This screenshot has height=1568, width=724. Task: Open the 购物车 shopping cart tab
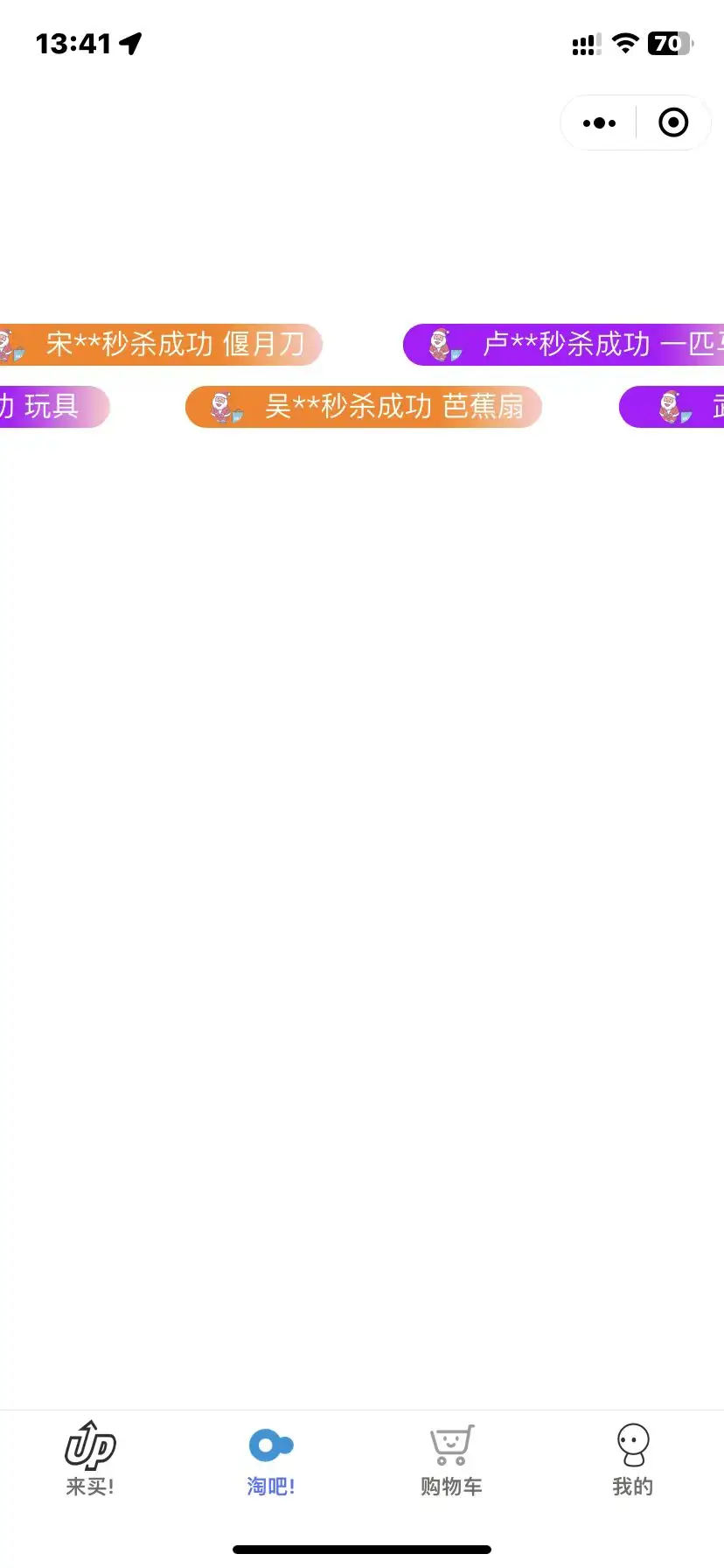pos(451,1458)
